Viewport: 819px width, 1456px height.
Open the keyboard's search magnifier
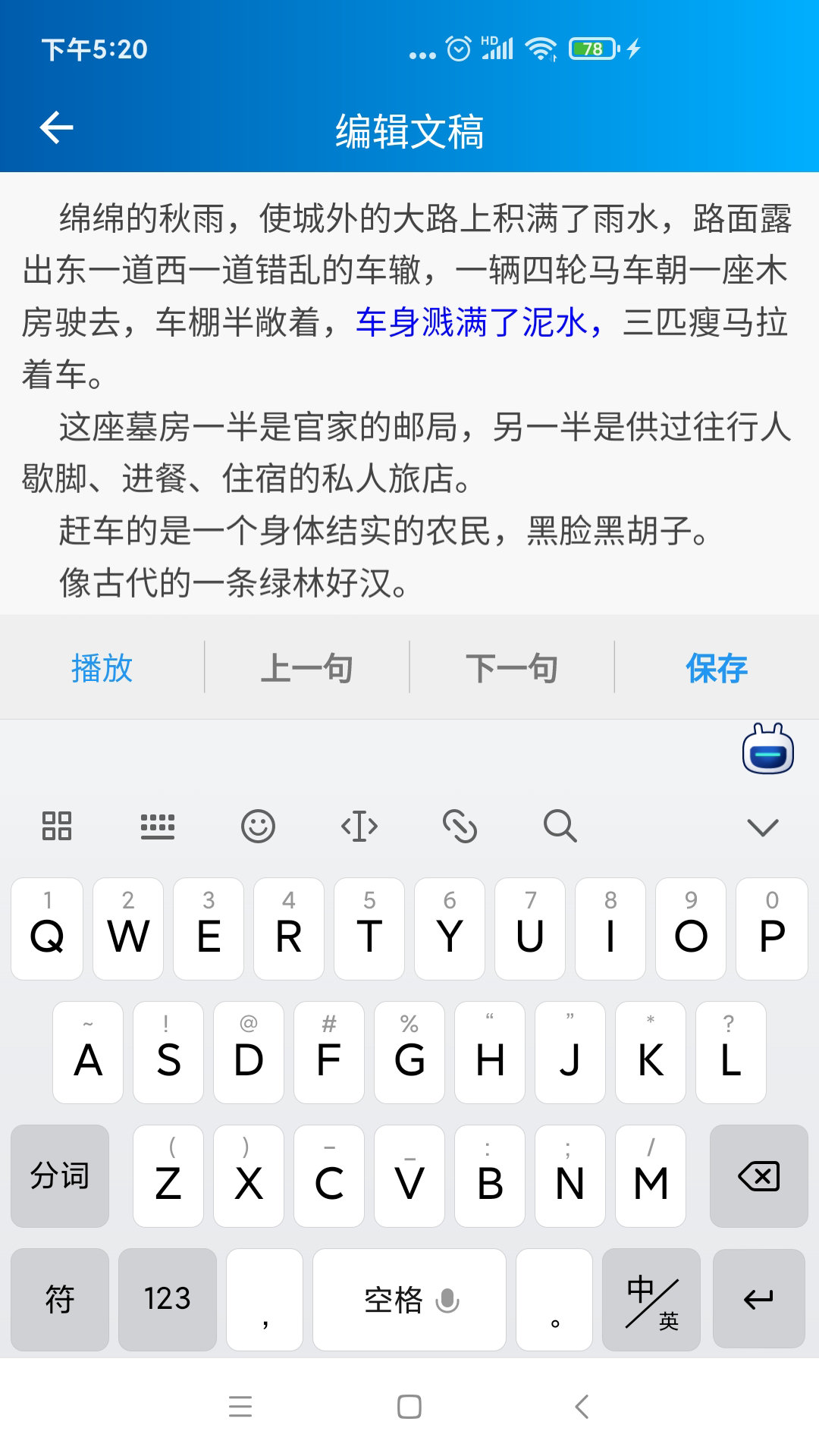pos(560,826)
